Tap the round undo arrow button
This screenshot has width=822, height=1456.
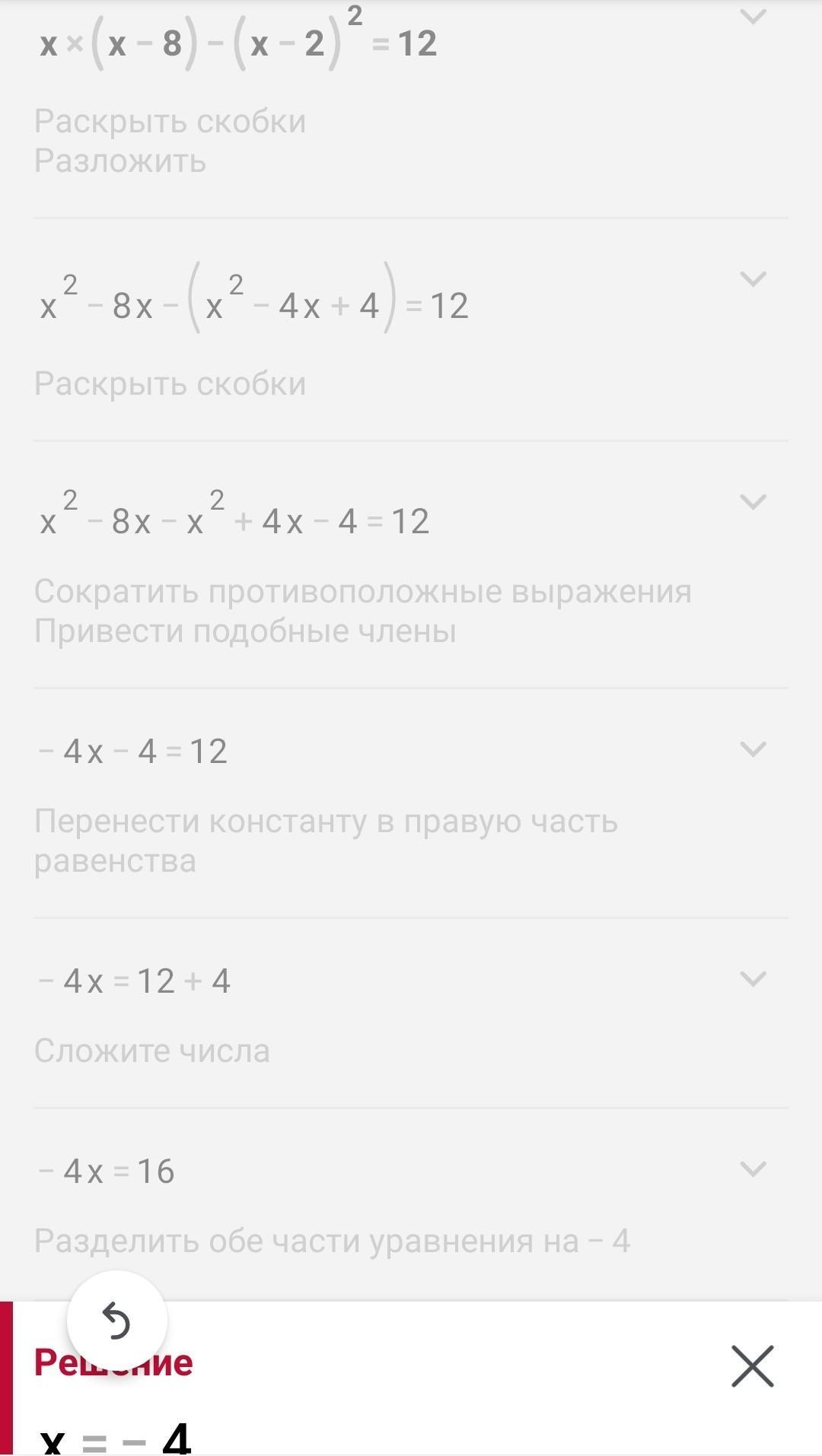pos(116,1320)
